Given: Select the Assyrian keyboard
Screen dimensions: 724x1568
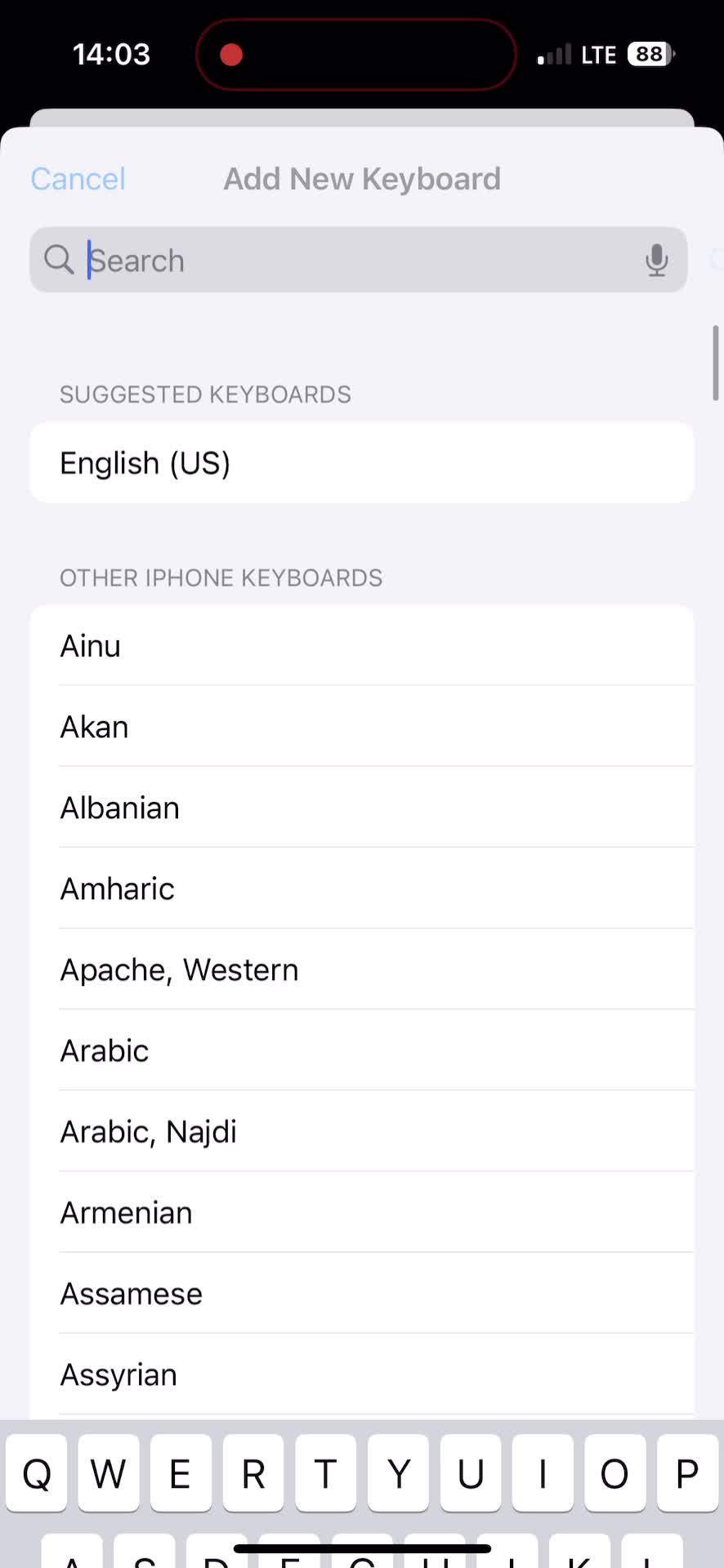Looking at the screenshot, I should tap(361, 1374).
